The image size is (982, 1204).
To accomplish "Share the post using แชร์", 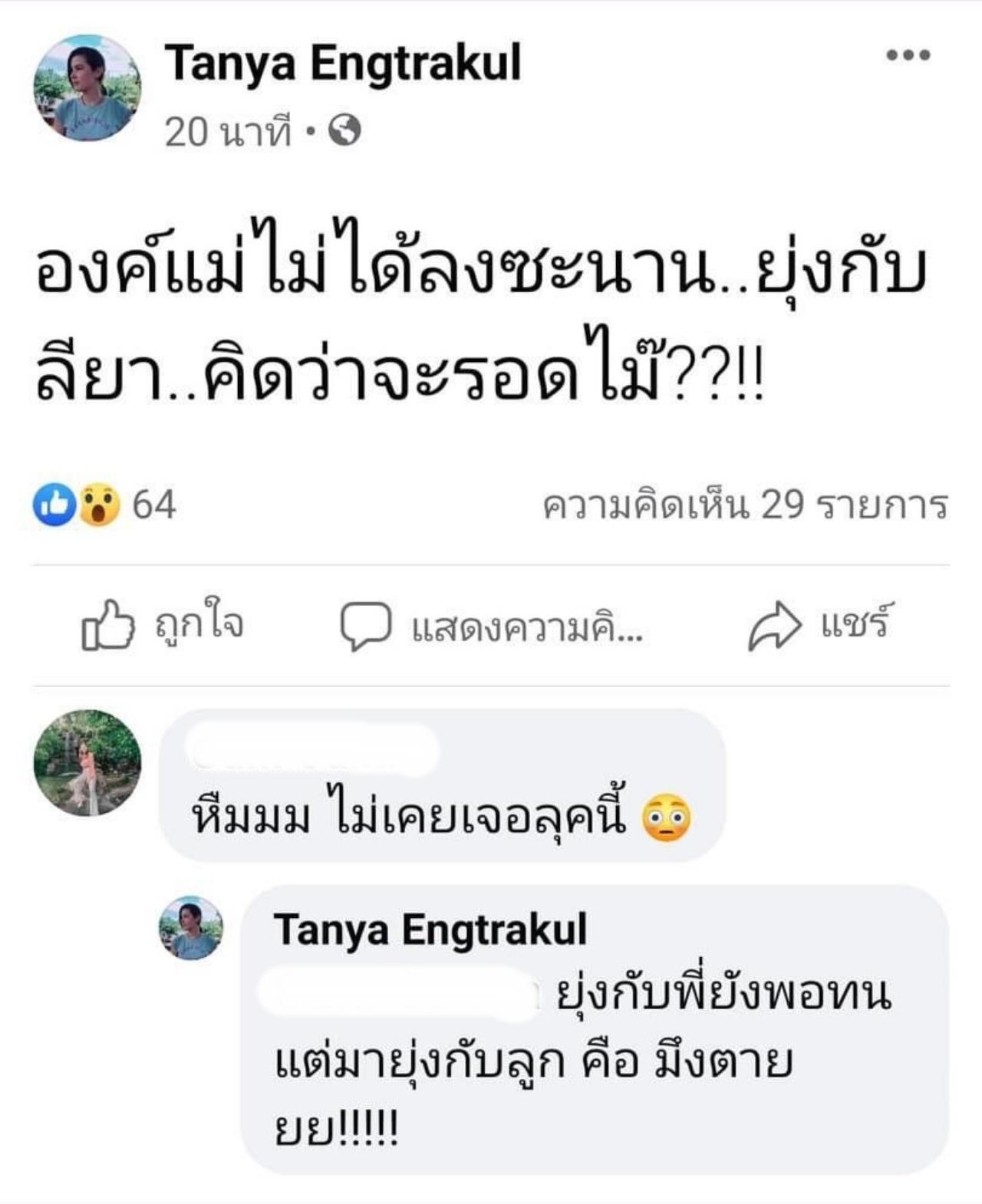I will click(x=821, y=625).
